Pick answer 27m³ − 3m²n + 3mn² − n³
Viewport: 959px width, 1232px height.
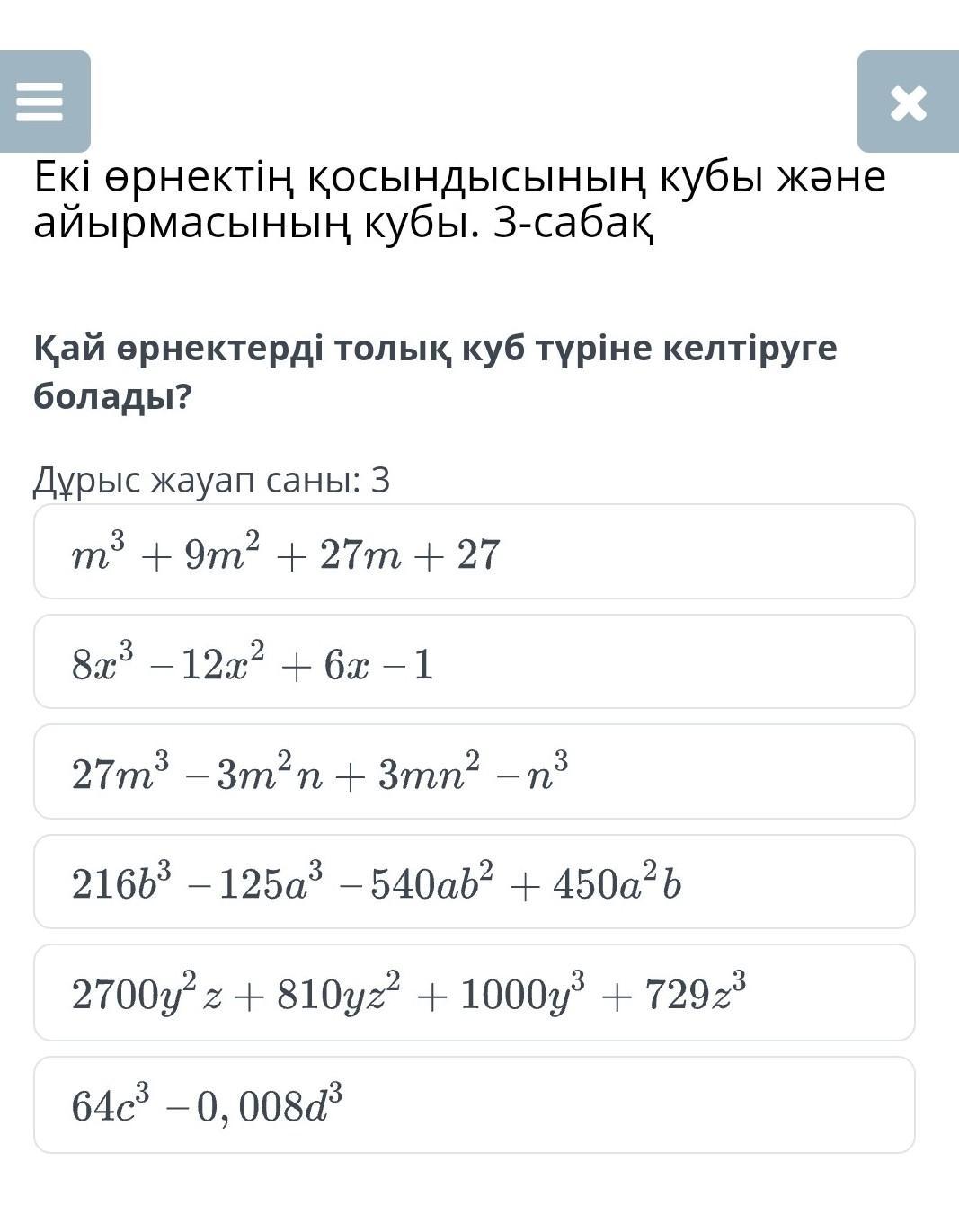click(474, 772)
